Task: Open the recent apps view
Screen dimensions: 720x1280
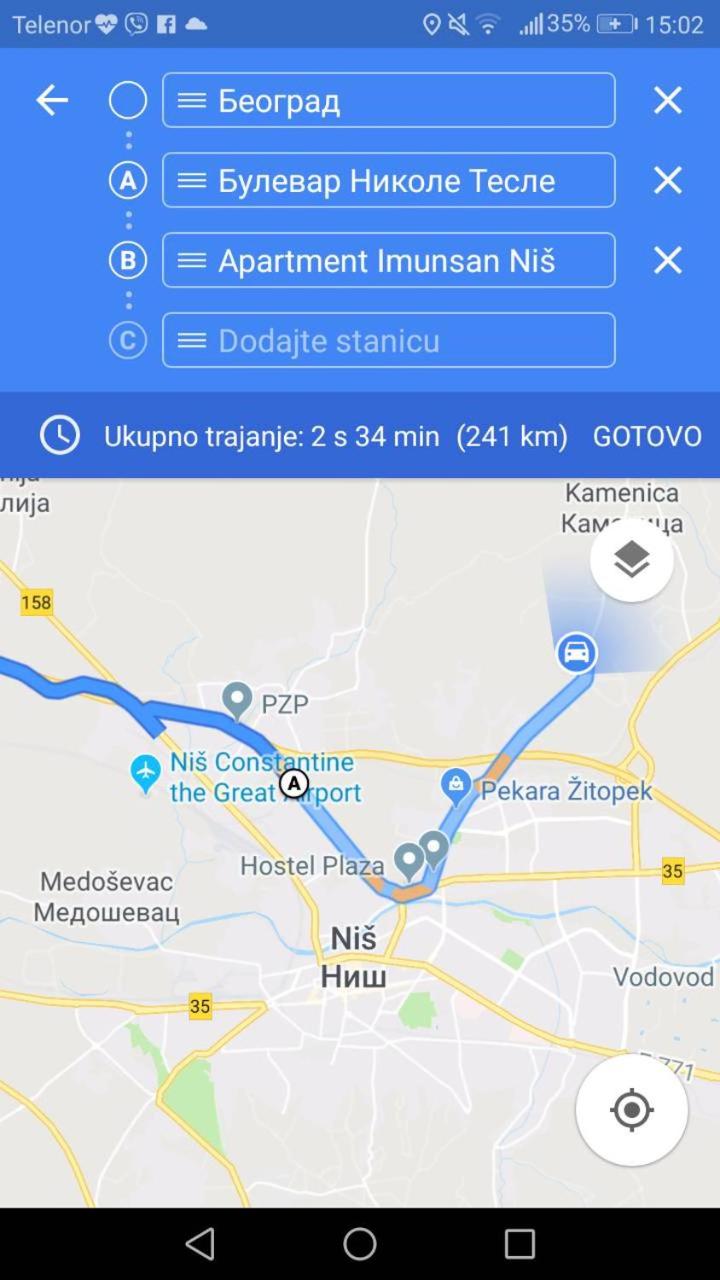Action: (x=520, y=1244)
